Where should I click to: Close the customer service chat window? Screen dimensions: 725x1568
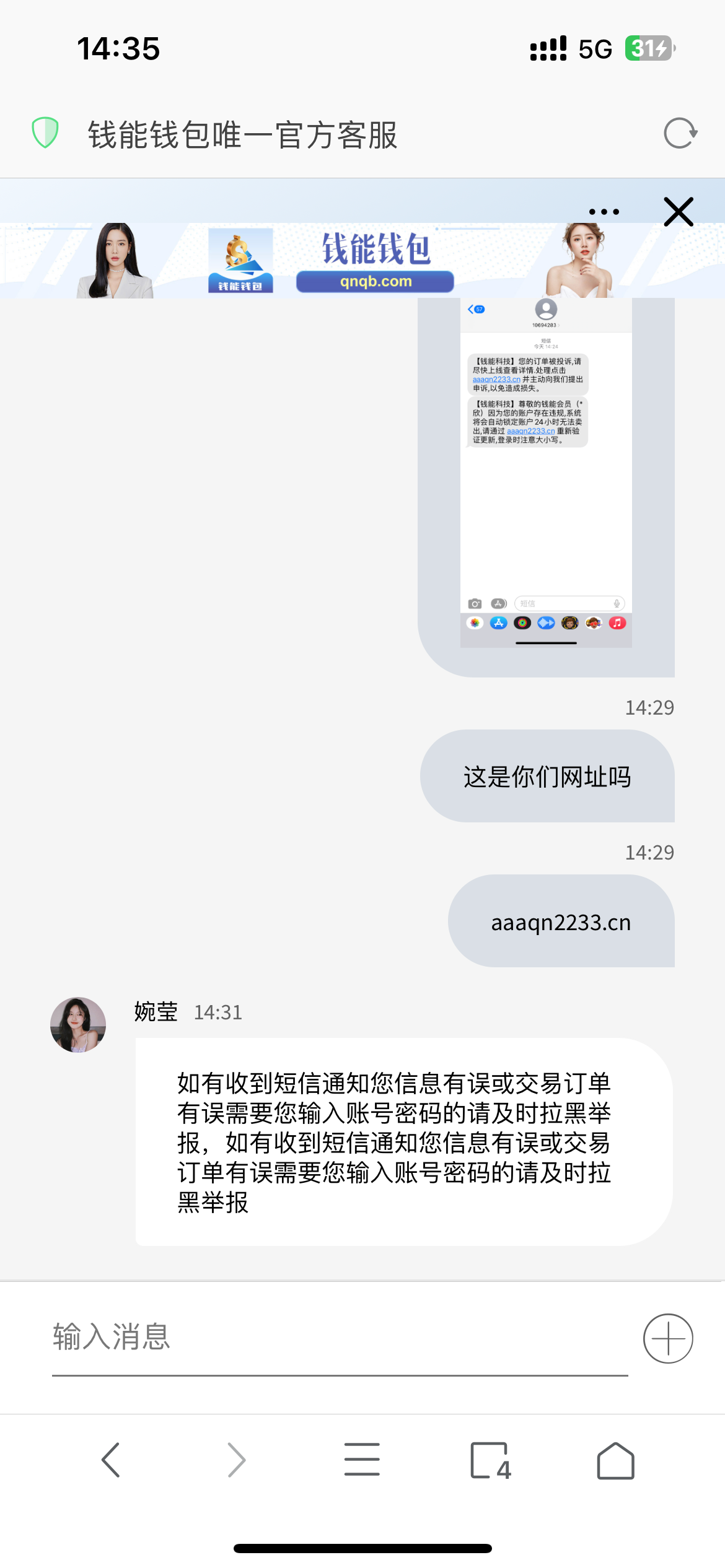click(x=678, y=212)
